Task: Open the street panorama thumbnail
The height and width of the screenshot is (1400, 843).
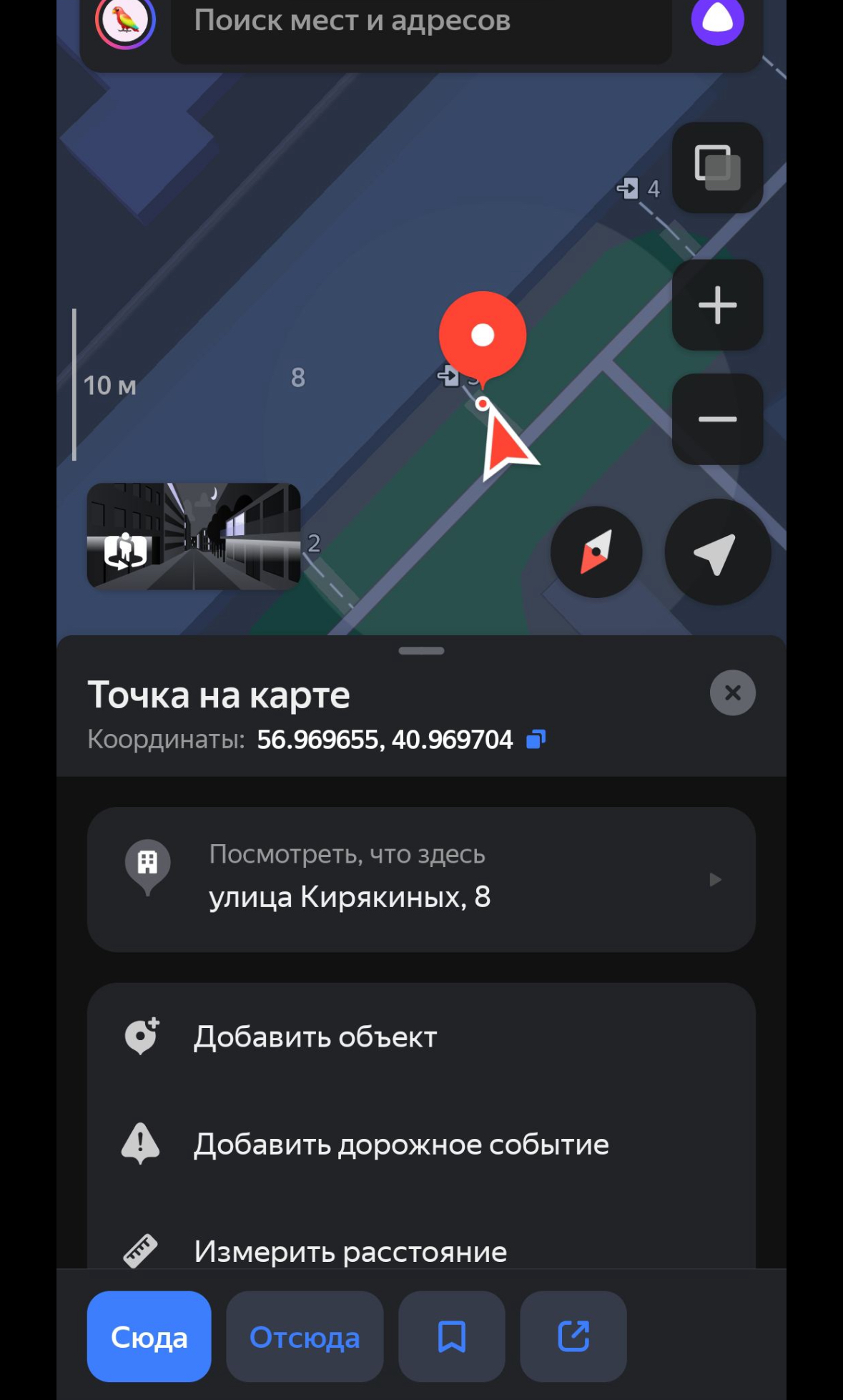Action: coord(194,536)
